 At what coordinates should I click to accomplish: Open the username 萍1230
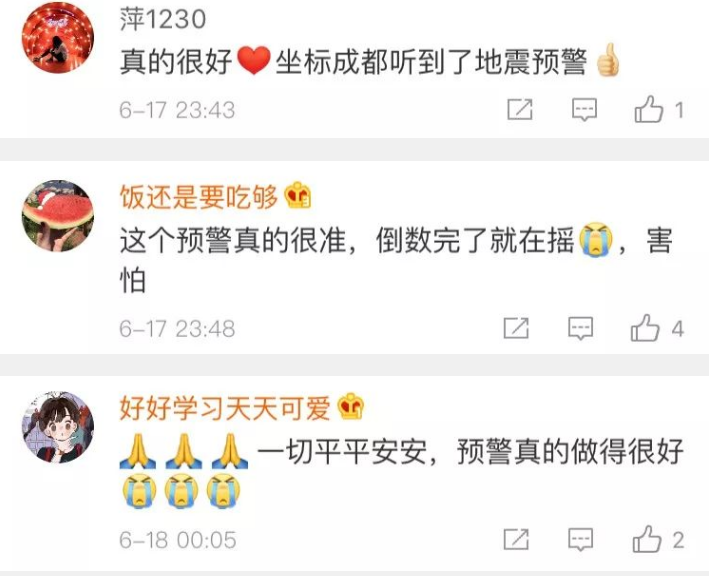[163, 20]
